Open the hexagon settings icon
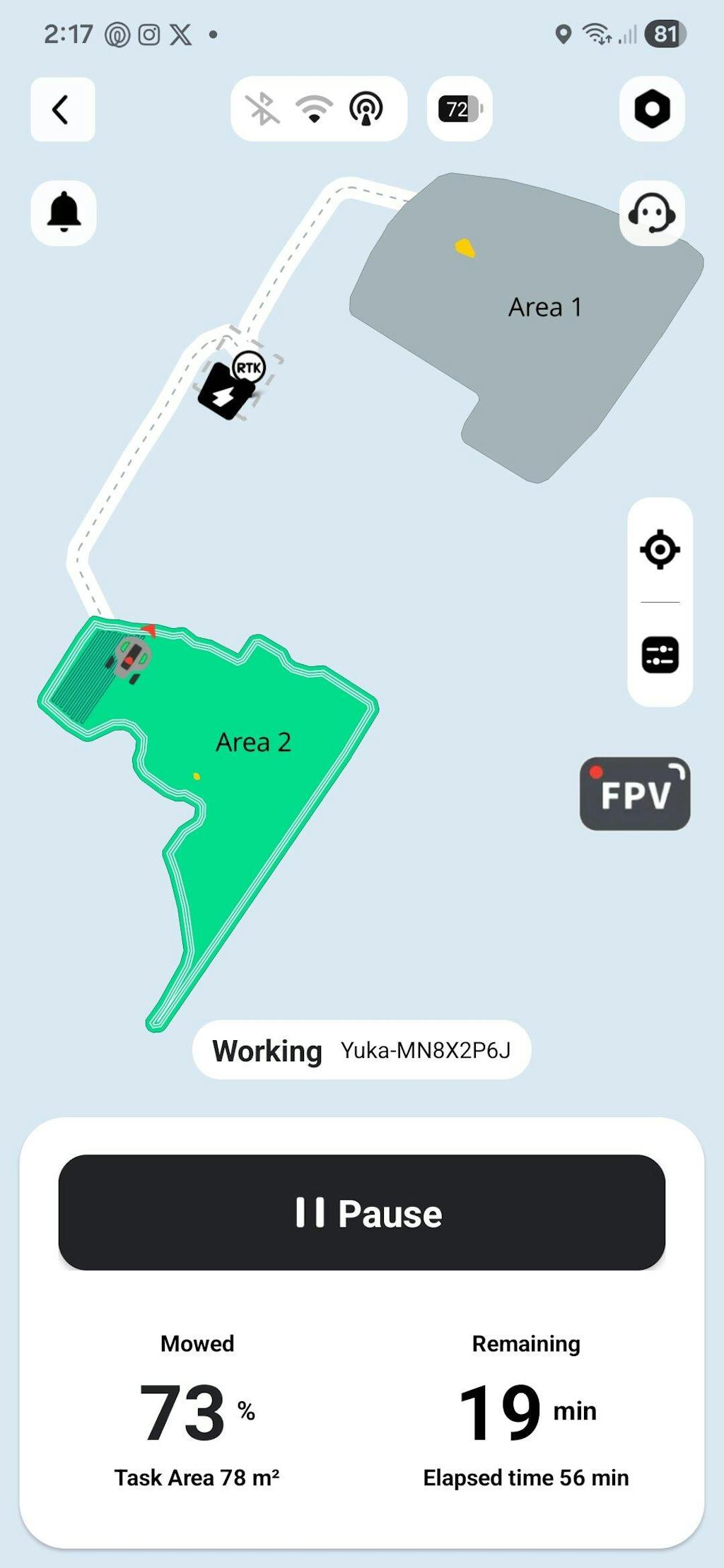724x1568 pixels. point(652,109)
